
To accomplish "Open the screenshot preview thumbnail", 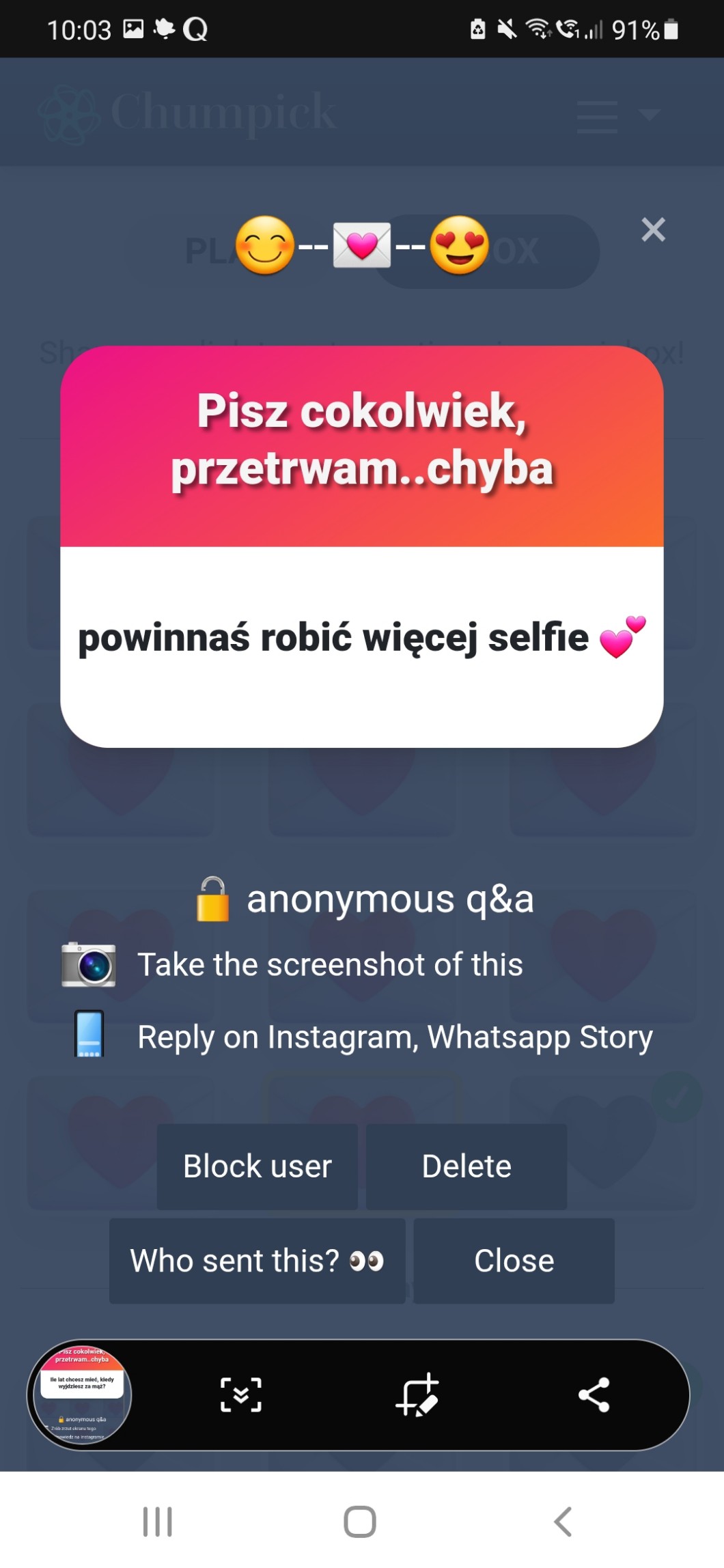I will tap(81, 1395).
